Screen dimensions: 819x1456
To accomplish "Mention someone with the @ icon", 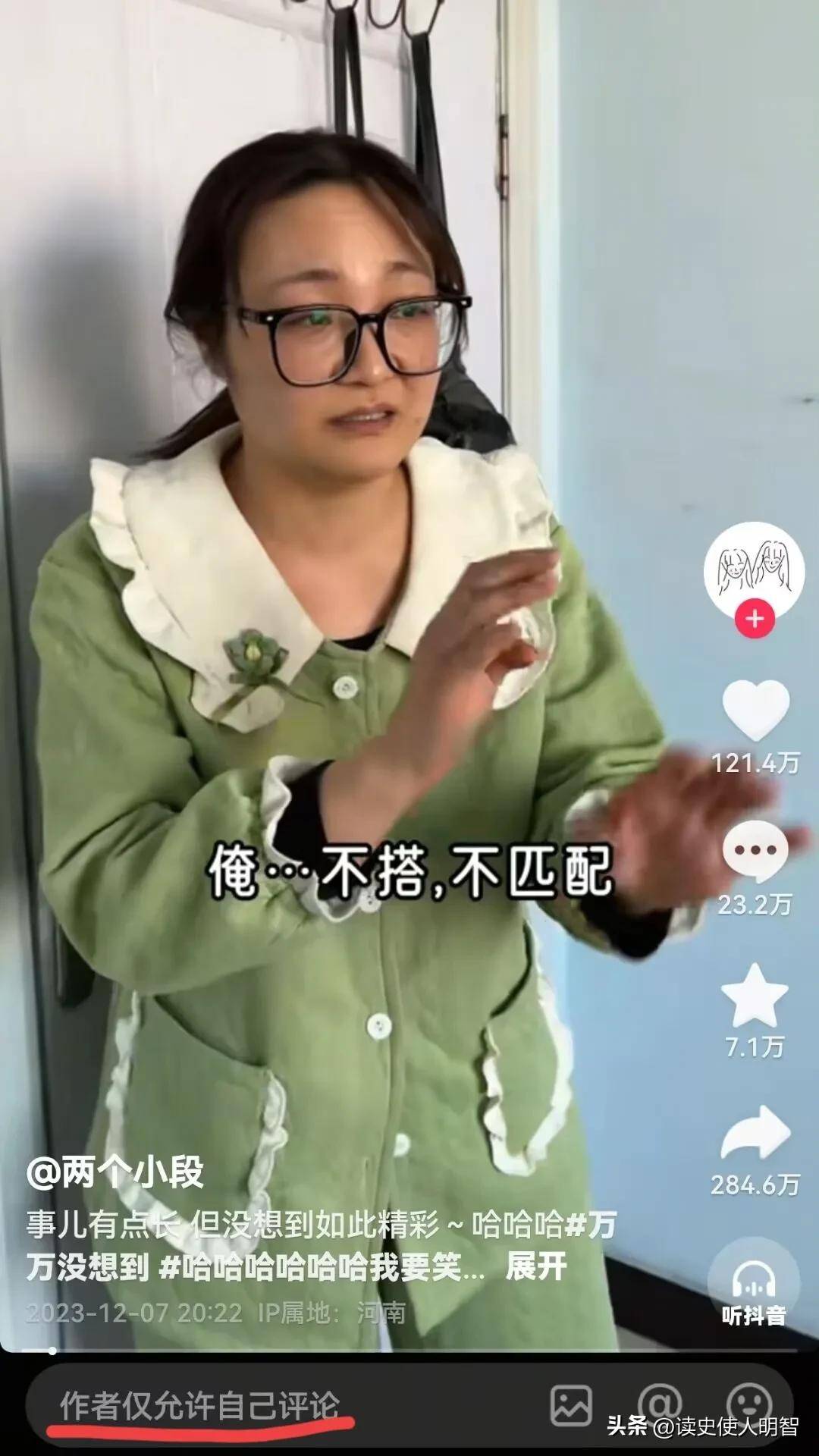I will 660,1405.
